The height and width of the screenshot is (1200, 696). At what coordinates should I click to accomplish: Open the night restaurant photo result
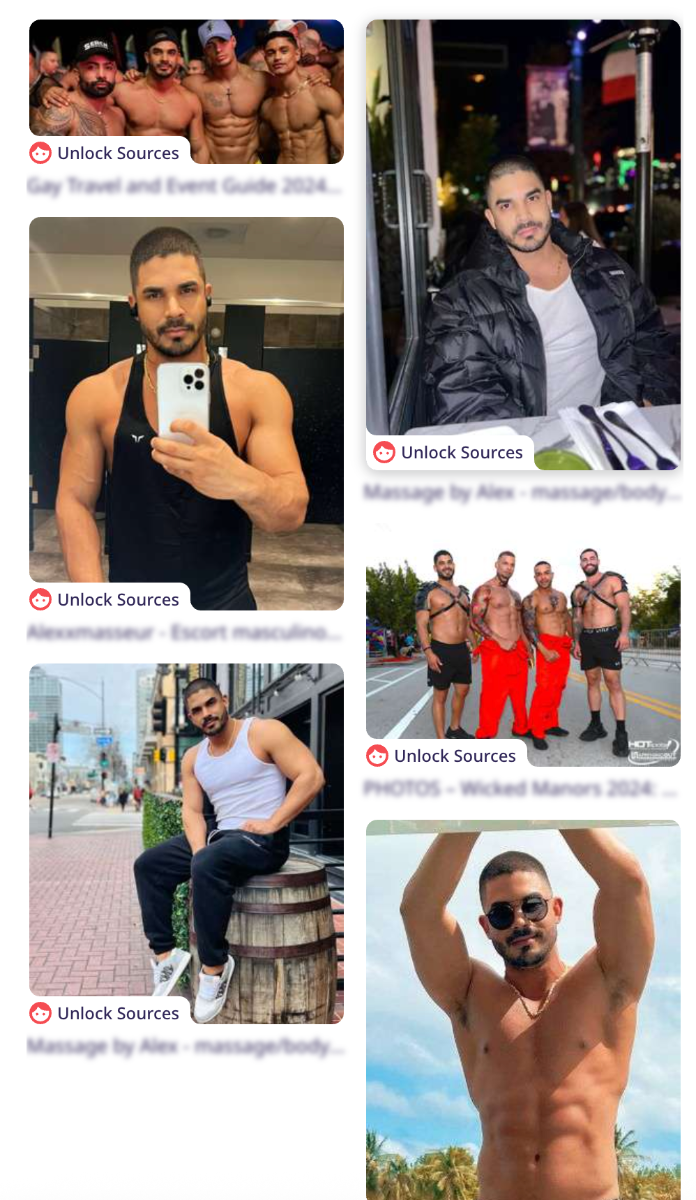tap(523, 244)
